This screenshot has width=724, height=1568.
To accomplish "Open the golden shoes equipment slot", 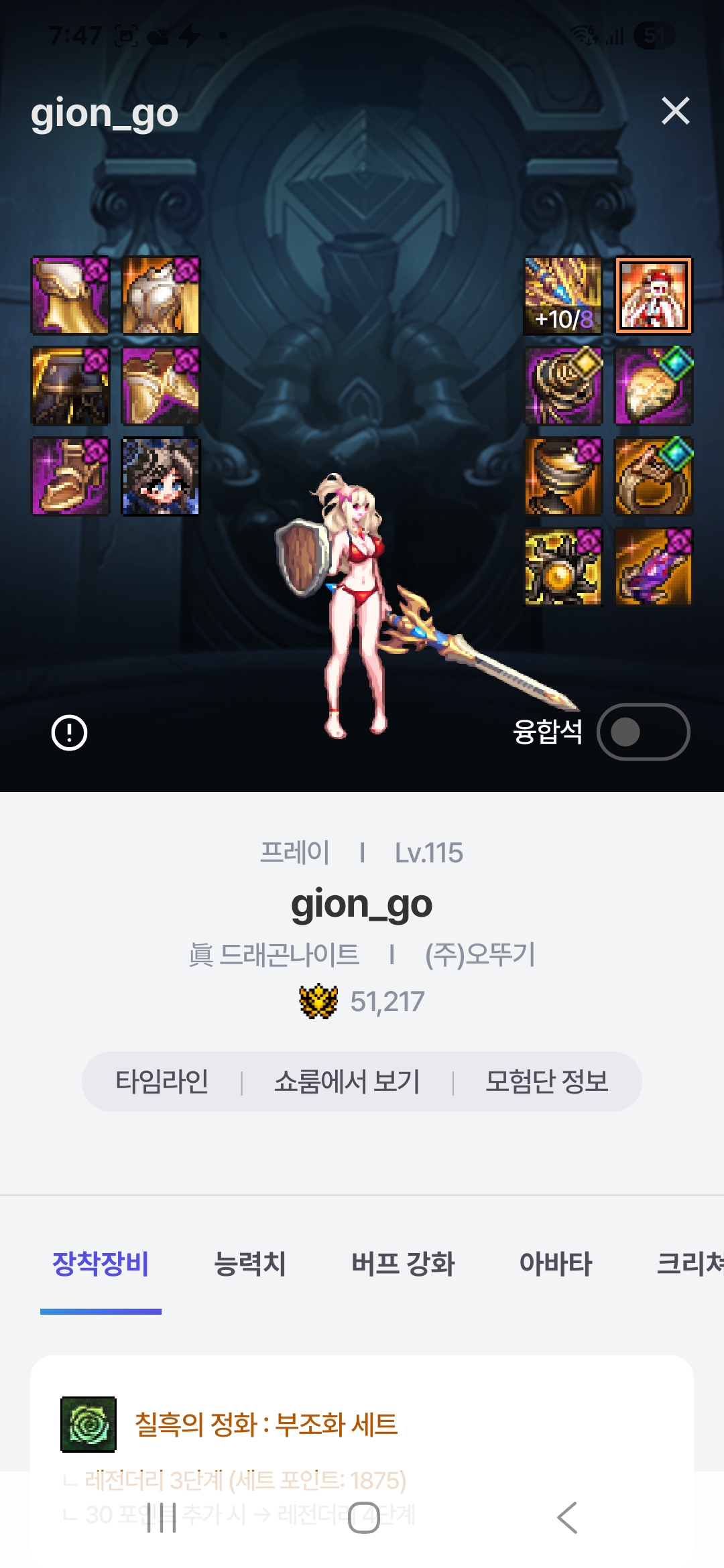I will coord(70,476).
